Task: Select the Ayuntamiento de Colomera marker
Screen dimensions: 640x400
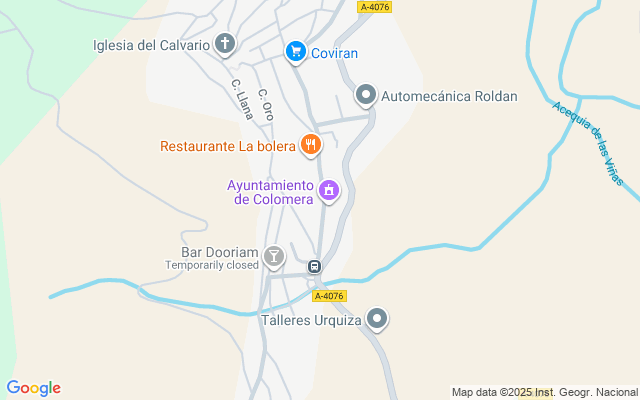Action: 328,191
